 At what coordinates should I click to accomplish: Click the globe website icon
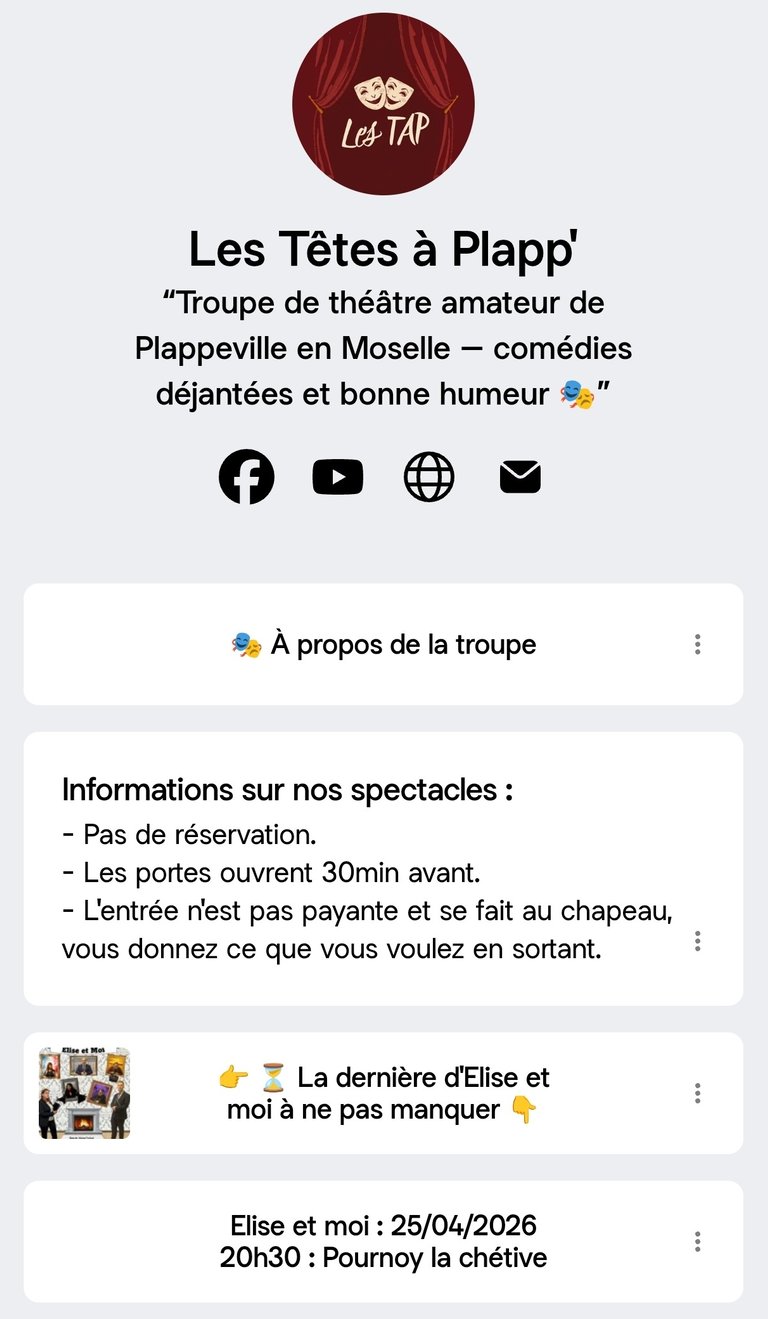click(x=428, y=477)
